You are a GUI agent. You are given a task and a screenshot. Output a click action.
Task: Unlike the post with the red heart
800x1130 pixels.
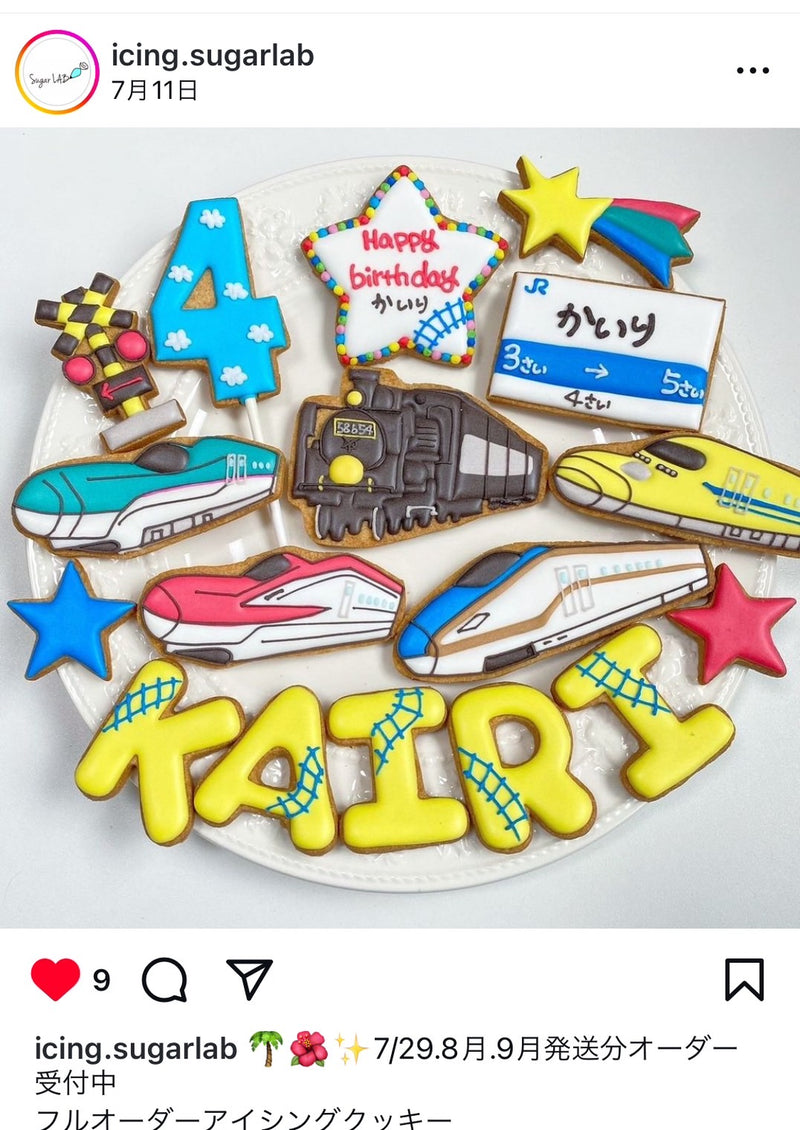(55, 980)
